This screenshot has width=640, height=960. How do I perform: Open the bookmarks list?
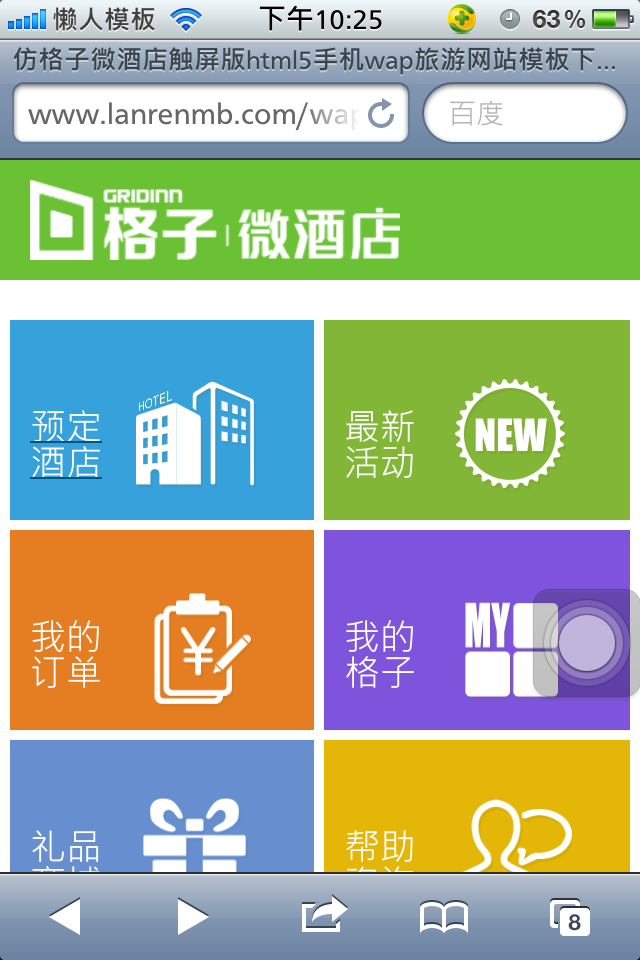point(444,916)
